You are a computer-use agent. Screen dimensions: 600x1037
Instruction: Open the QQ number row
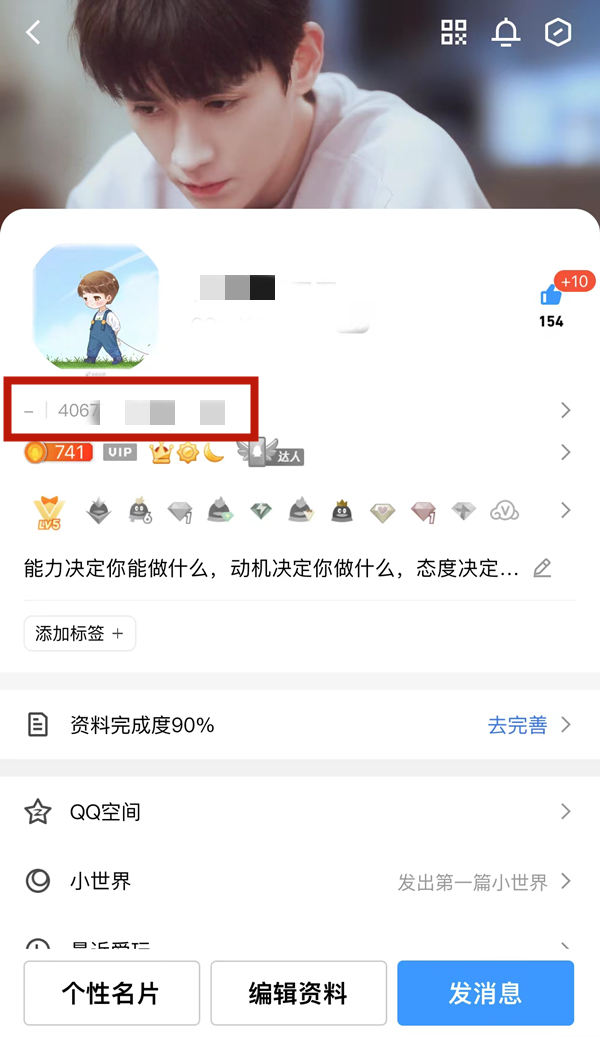pos(300,410)
